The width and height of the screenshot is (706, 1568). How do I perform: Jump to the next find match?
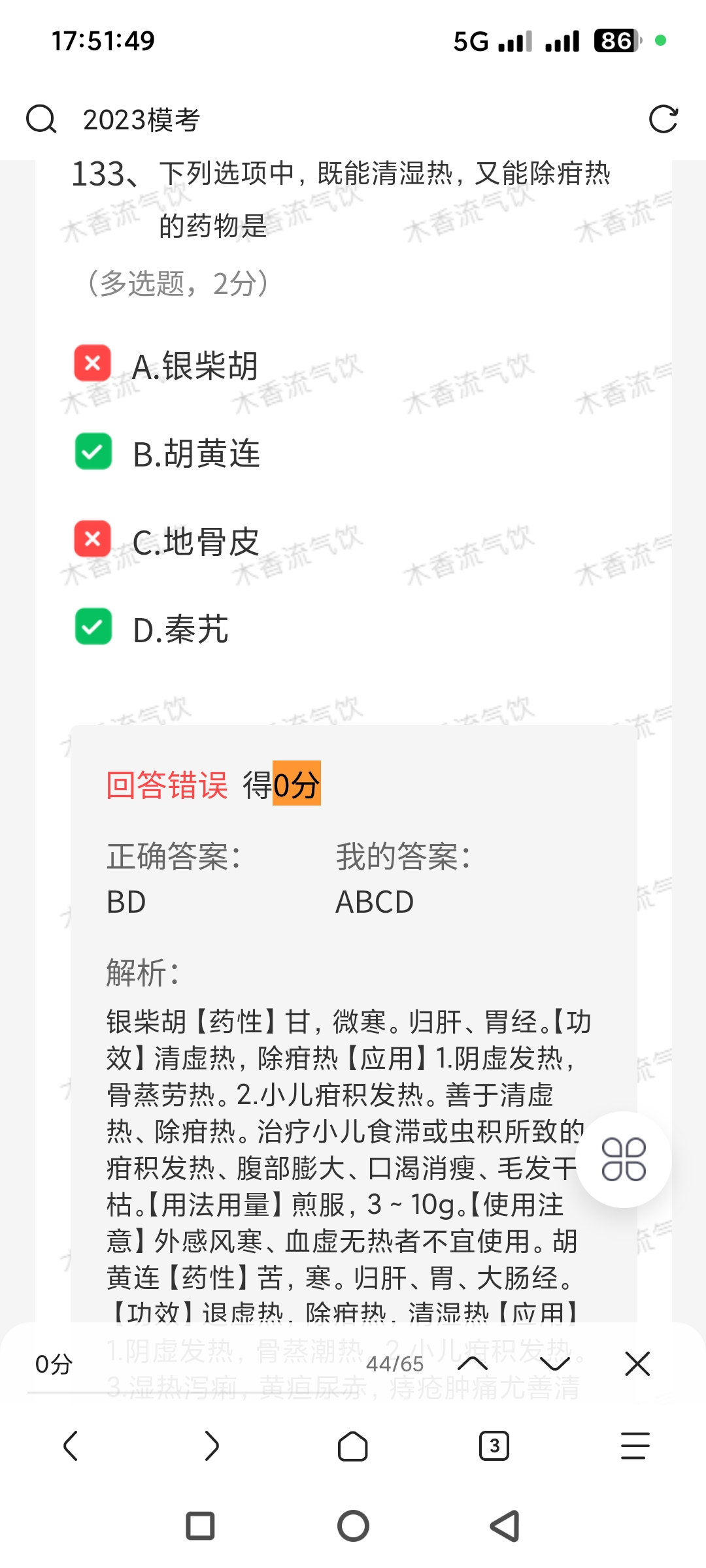pyautogui.click(x=555, y=1364)
